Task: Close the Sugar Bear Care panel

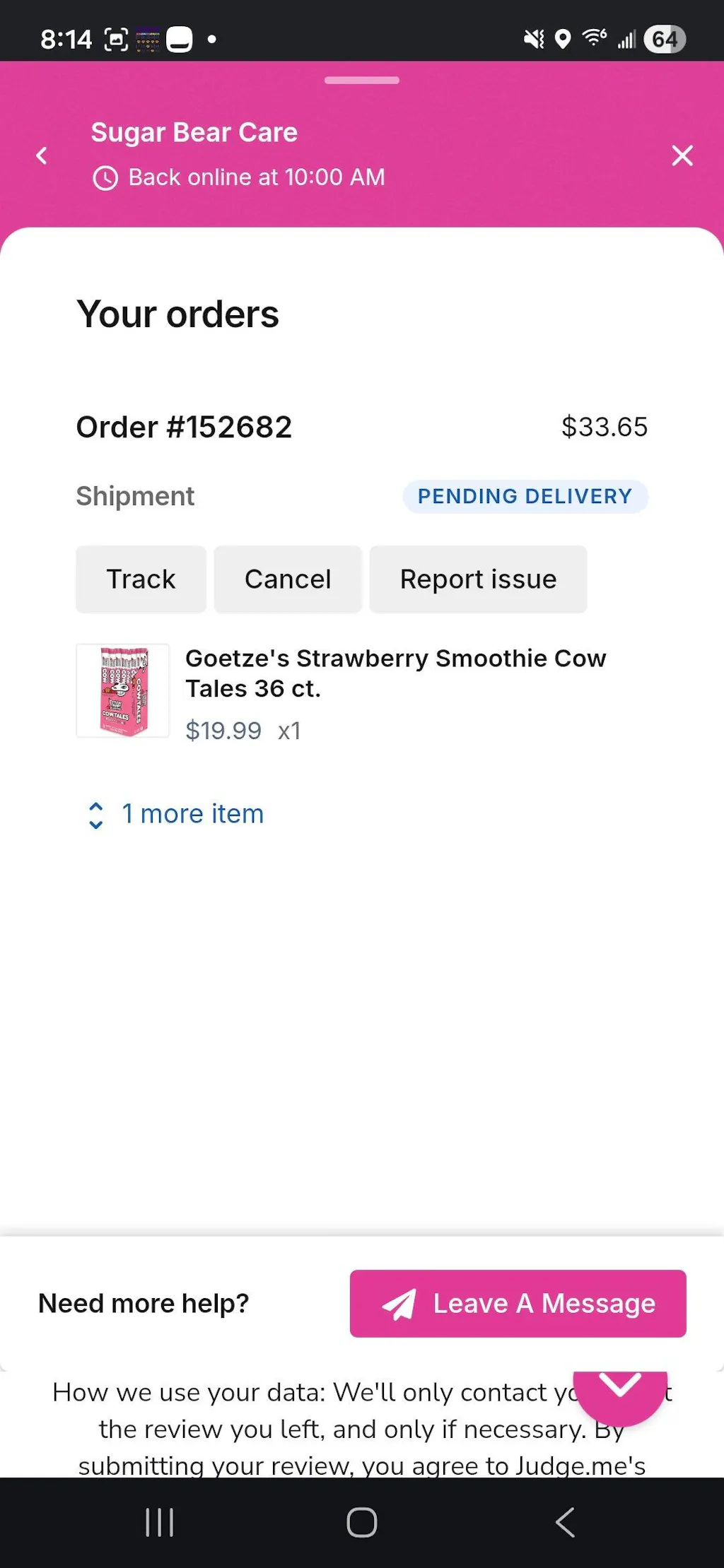Action: (x=682, y=155)
